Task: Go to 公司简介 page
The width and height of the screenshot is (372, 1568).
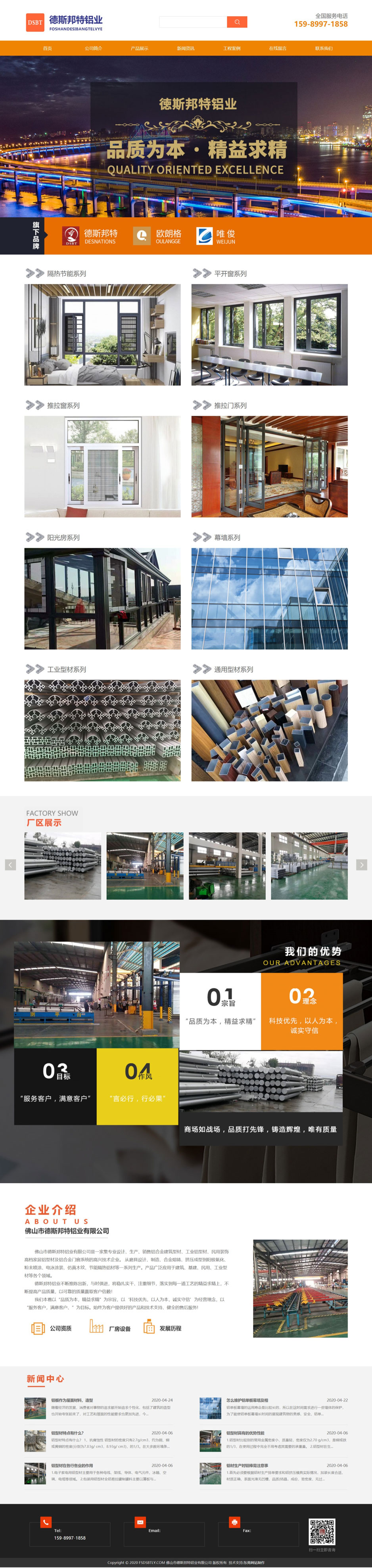Action: [93, 48]
